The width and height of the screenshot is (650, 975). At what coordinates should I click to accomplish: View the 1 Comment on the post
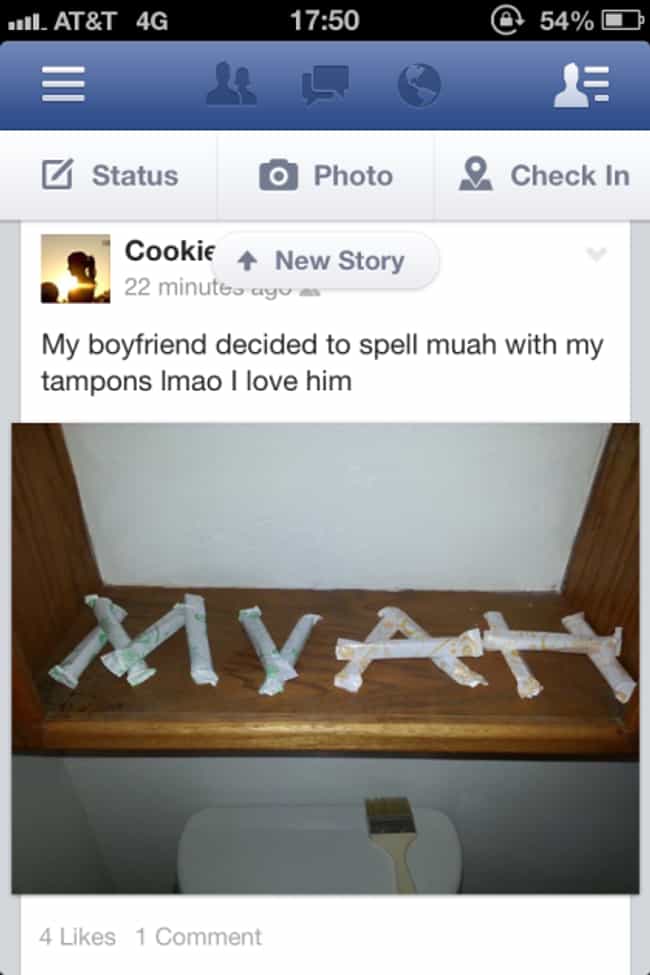pyautogui.click(x=198, y=937)
